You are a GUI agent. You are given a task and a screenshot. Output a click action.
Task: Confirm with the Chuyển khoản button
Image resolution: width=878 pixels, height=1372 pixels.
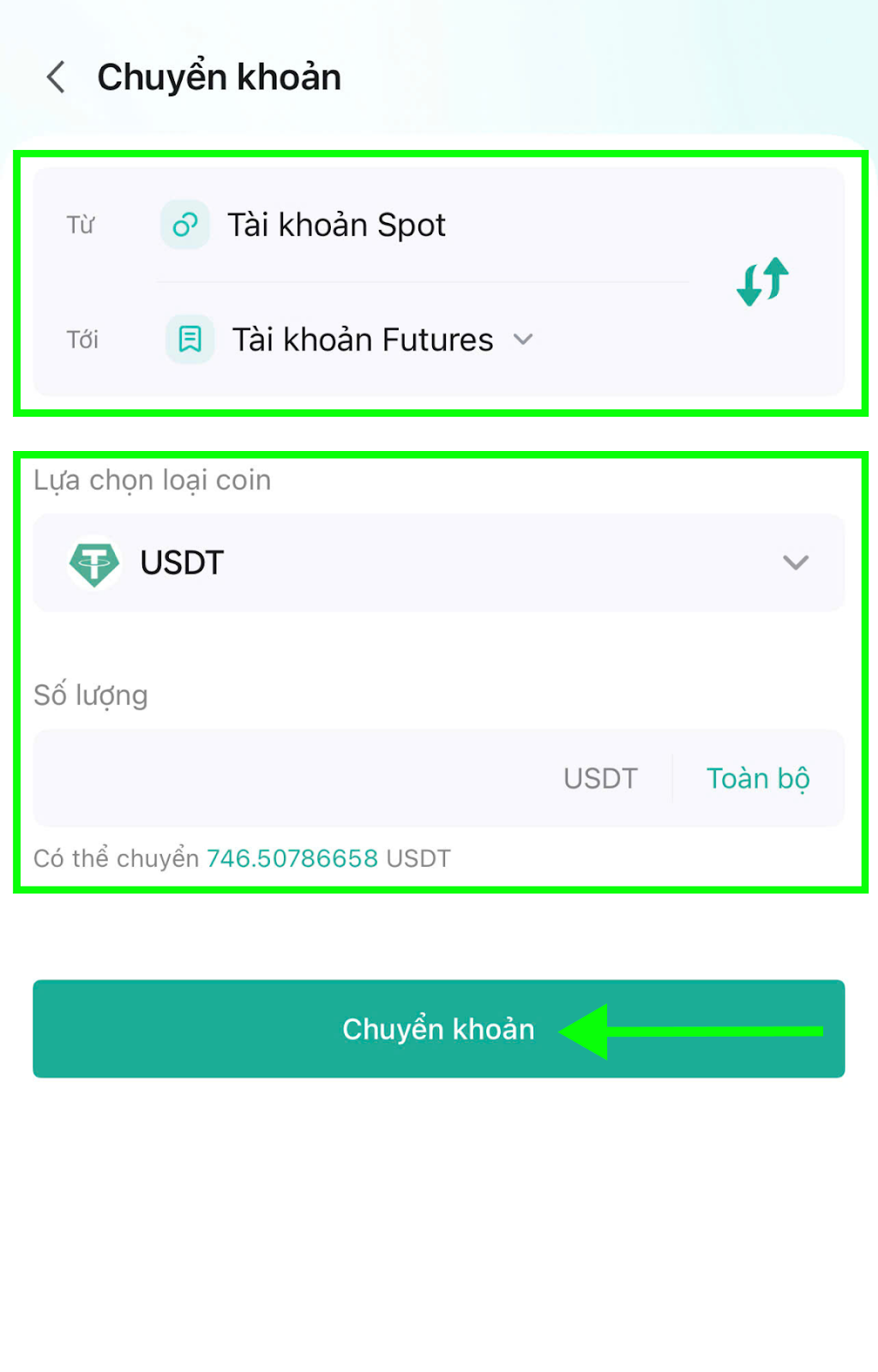coord(438,1028)
